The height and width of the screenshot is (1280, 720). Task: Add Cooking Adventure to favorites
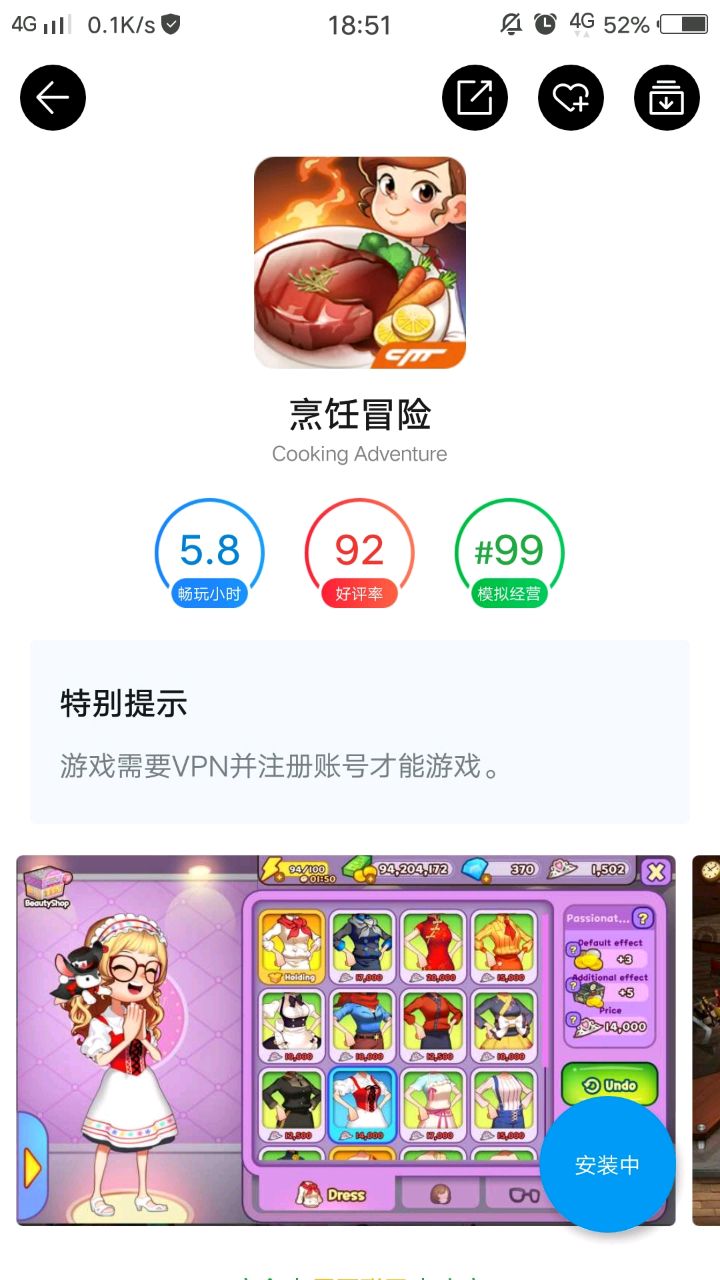[x=571, y=98]
